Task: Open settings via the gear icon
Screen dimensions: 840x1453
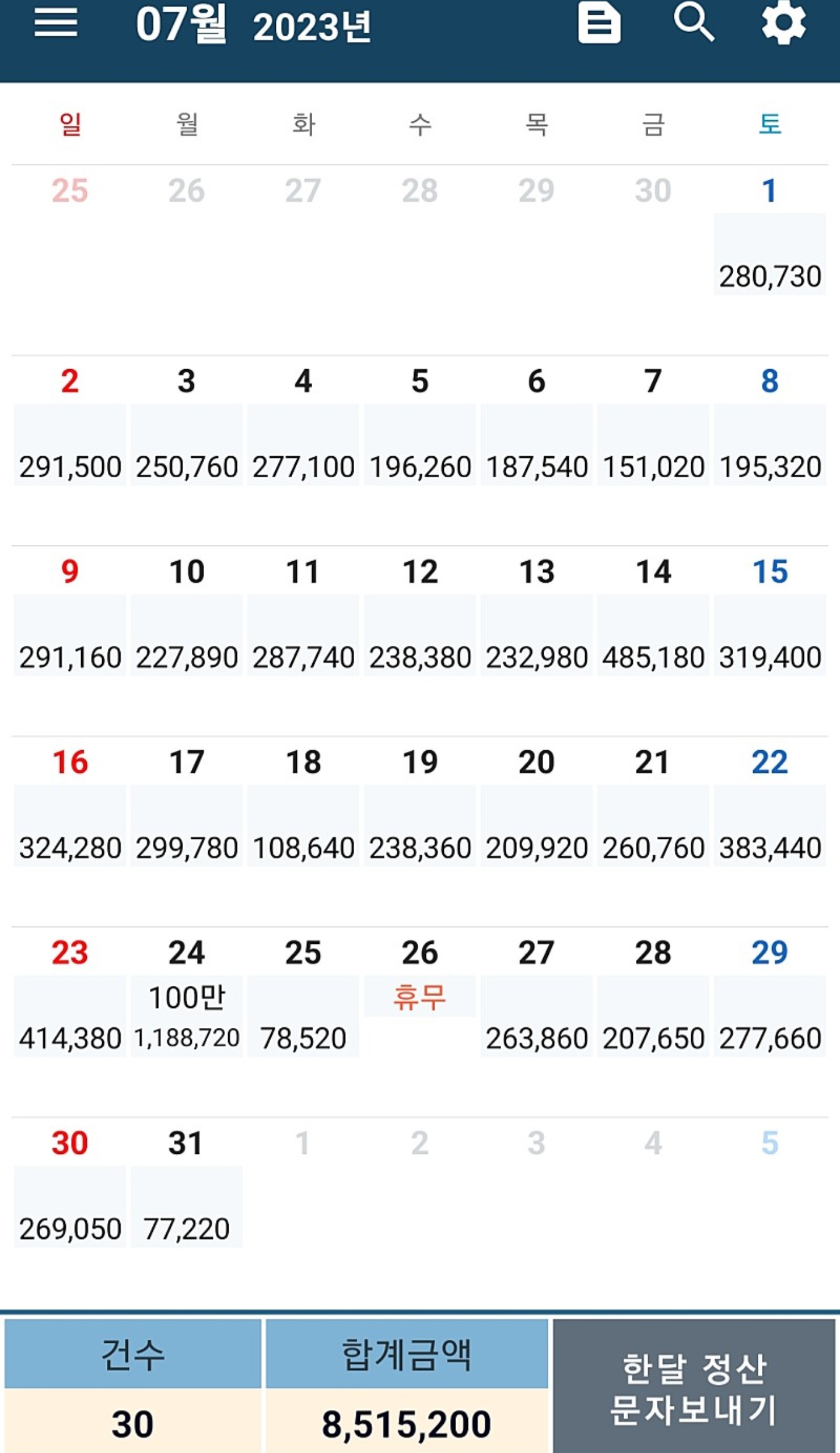Action: (x=784, y=22)
